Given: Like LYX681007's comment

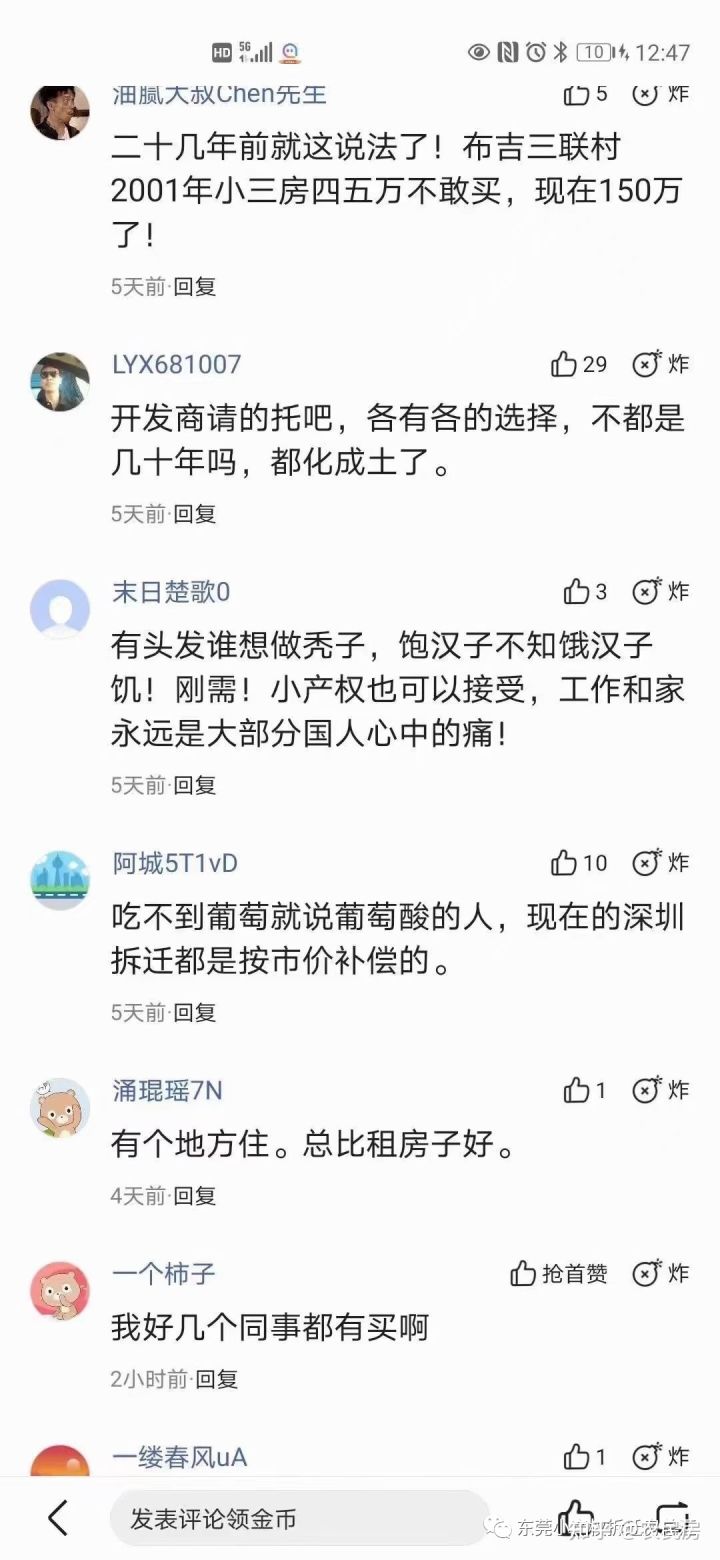Looking at the screenshot, I should click(x=579, y=364).
